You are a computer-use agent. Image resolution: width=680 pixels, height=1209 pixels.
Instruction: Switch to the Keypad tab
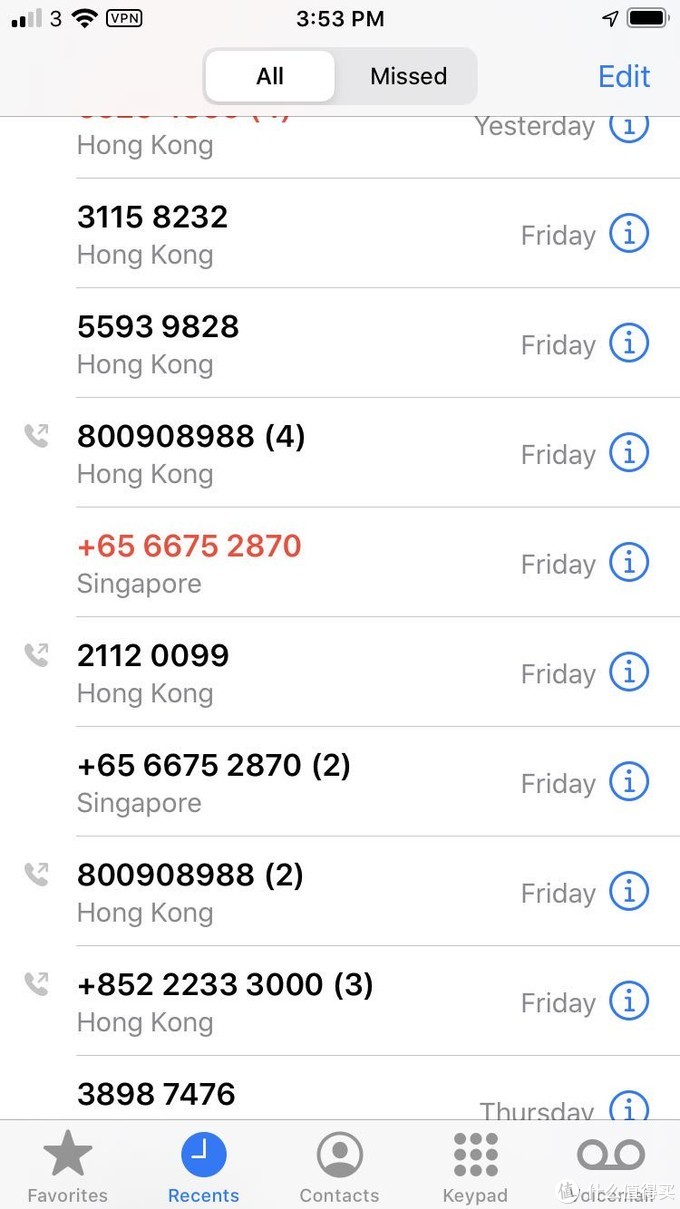pyautogui.click(x=475, y=1167)
